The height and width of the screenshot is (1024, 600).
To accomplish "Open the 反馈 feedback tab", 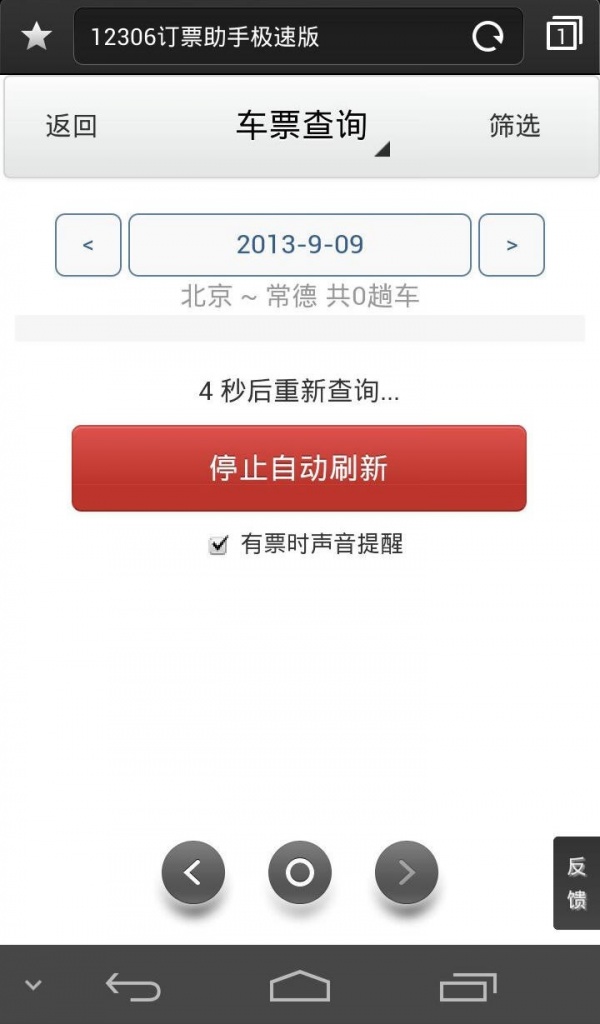I will [577, 883].
